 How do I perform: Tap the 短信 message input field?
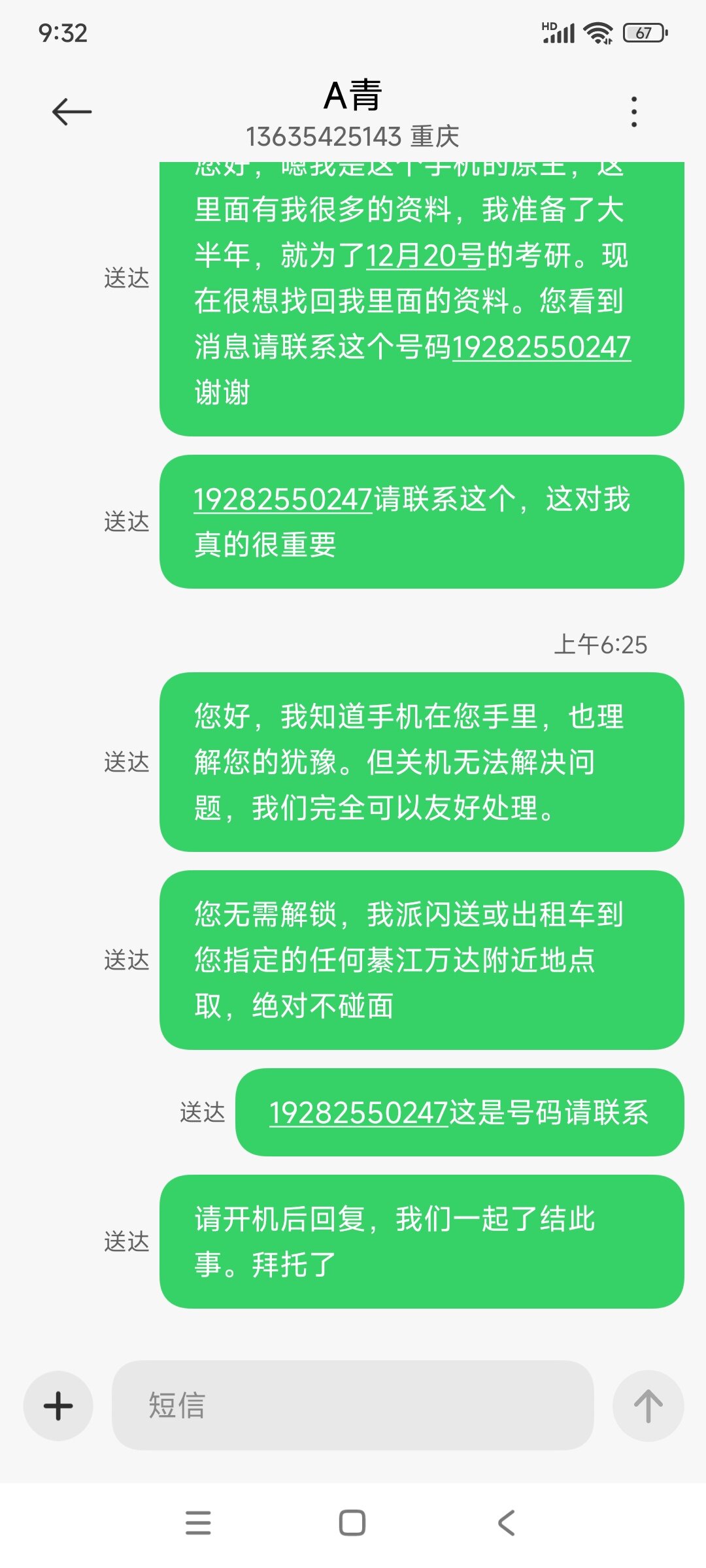[352, 1405]
